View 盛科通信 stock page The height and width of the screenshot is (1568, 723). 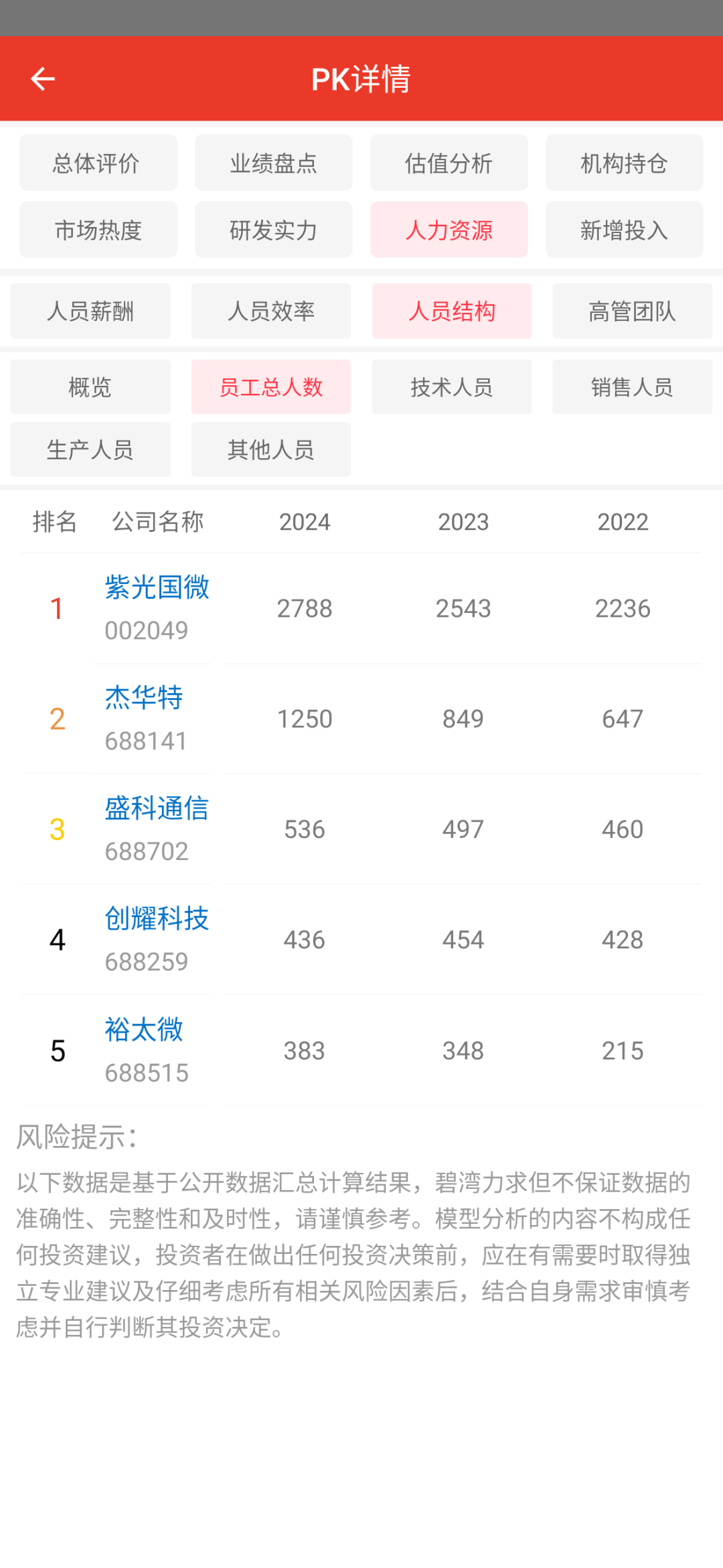click(157, 808)
